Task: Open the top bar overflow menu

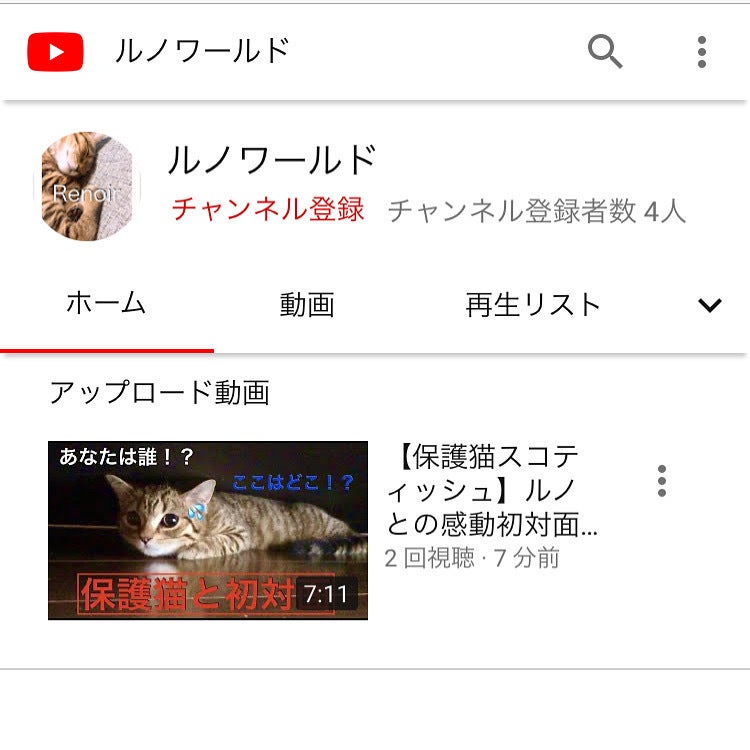Action: click(702, 52)
